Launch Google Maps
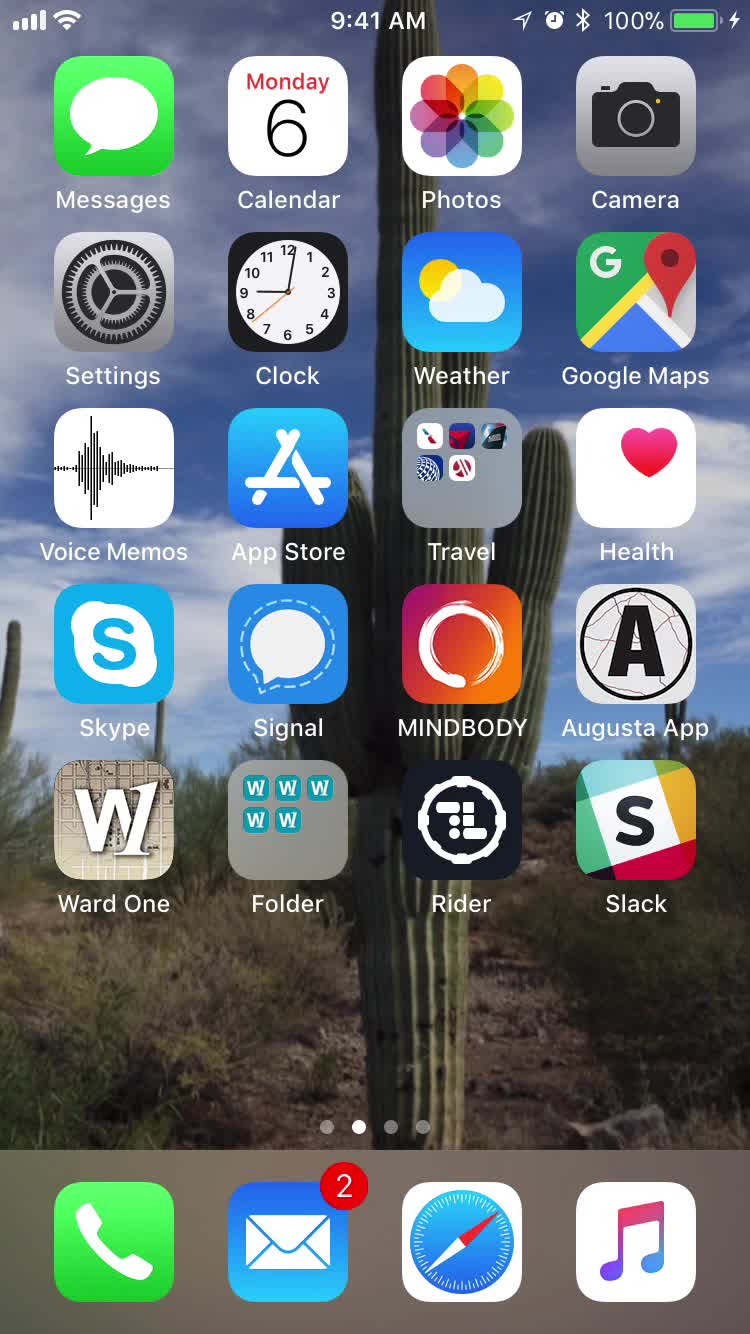This screenshot has height=1334, width=750. (x=635, y=292)
